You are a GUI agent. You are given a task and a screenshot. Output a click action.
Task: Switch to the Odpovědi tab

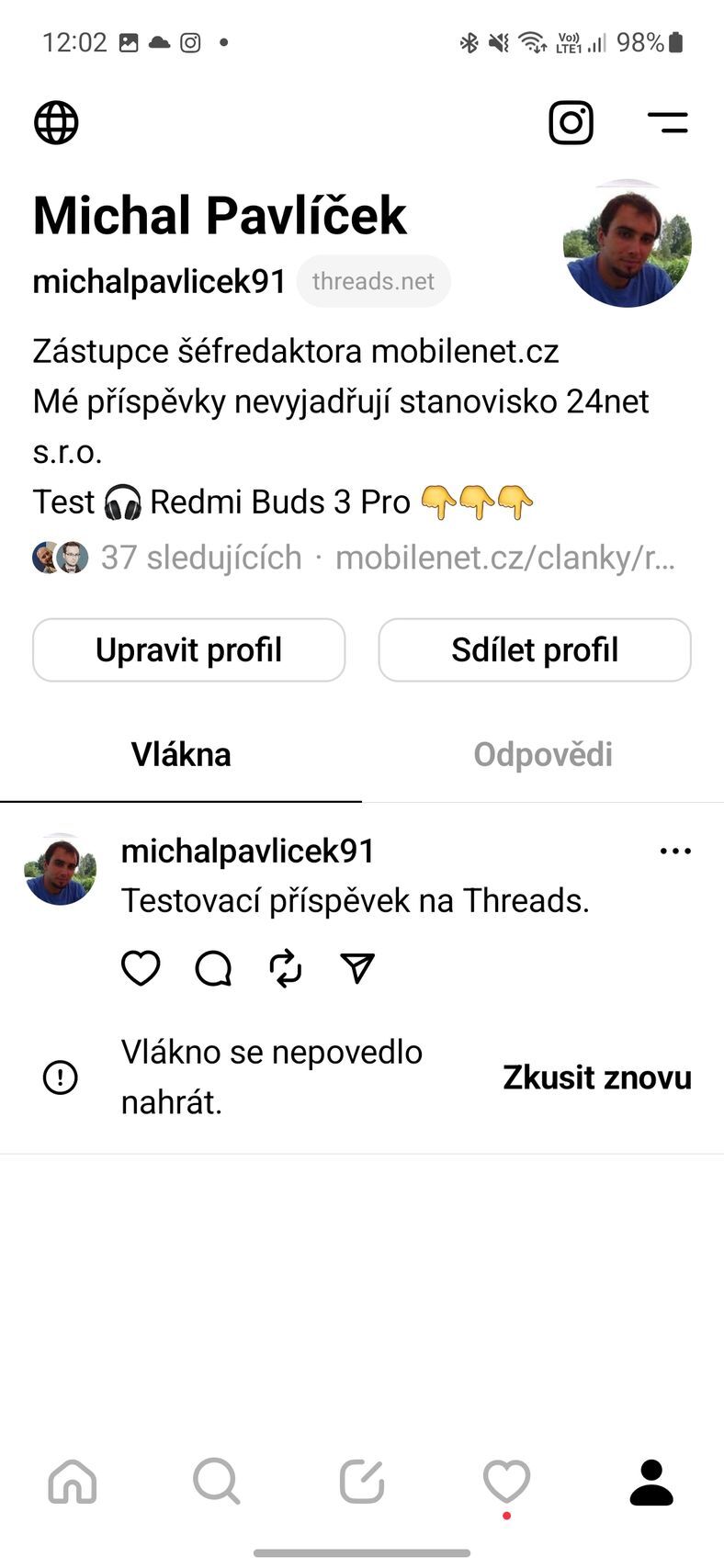point(542,754)
